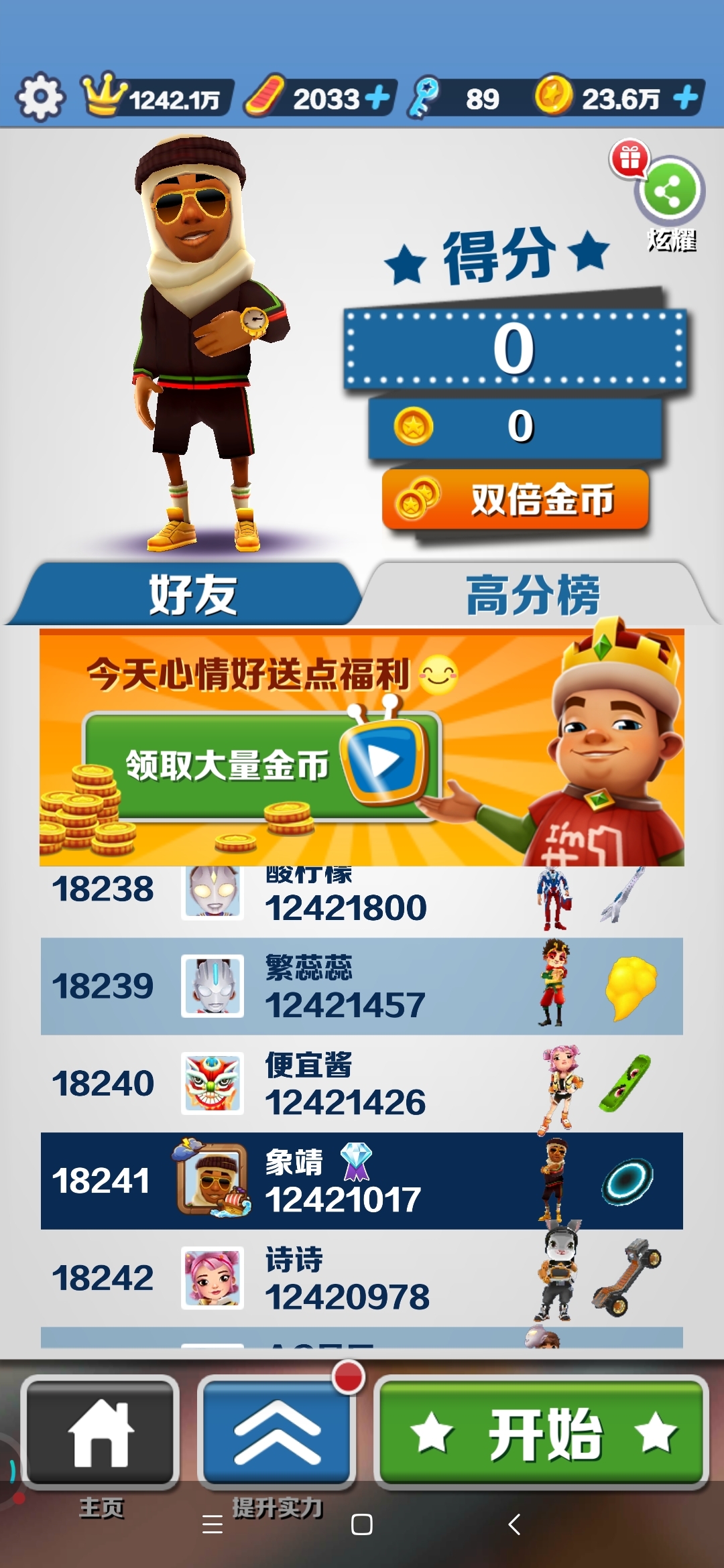The image size is (724, 1568).
Task: Add more coins with the plus
Action: click(685, 99)
